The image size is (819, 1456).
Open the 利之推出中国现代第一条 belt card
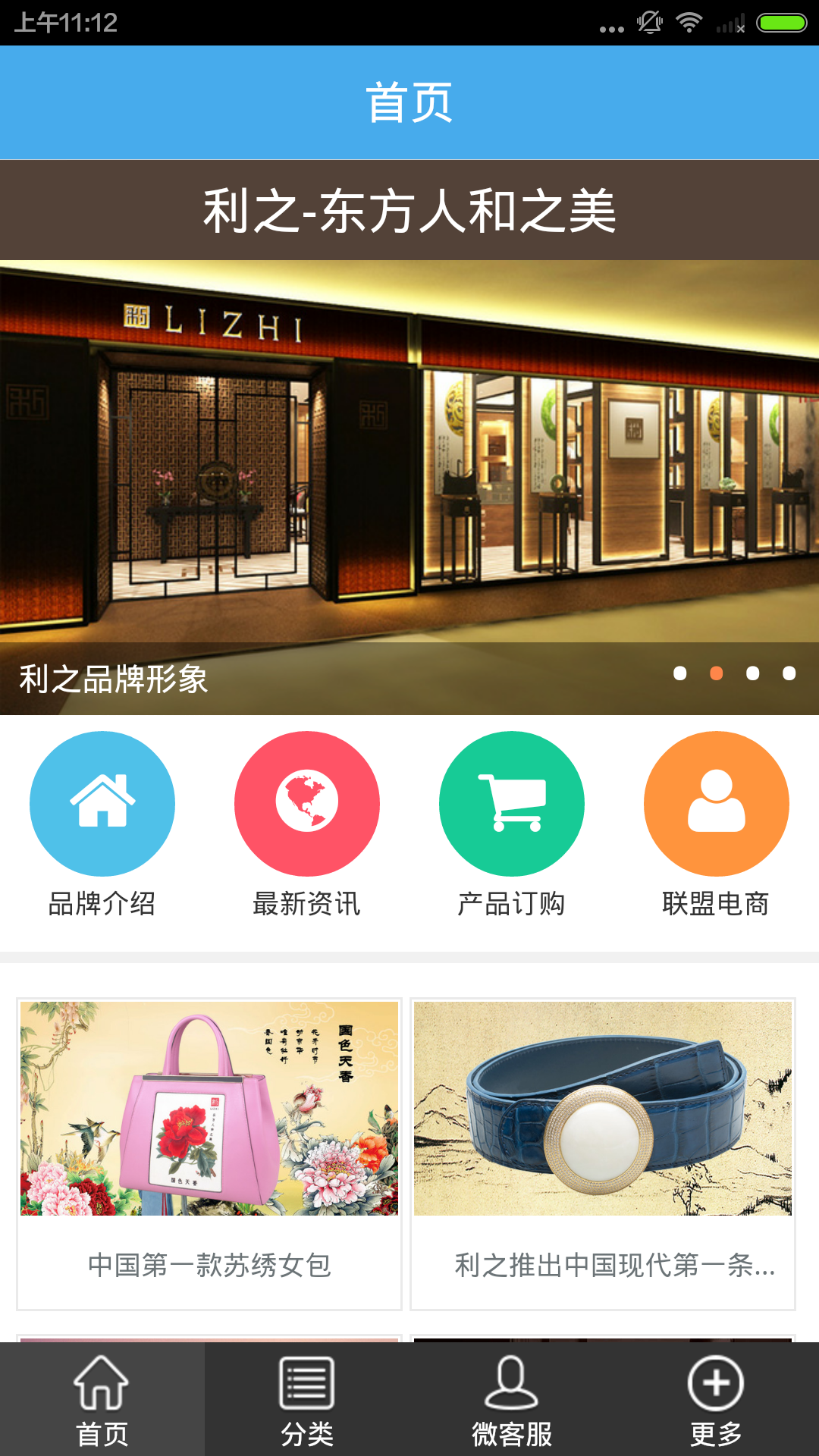[603, 1153]
